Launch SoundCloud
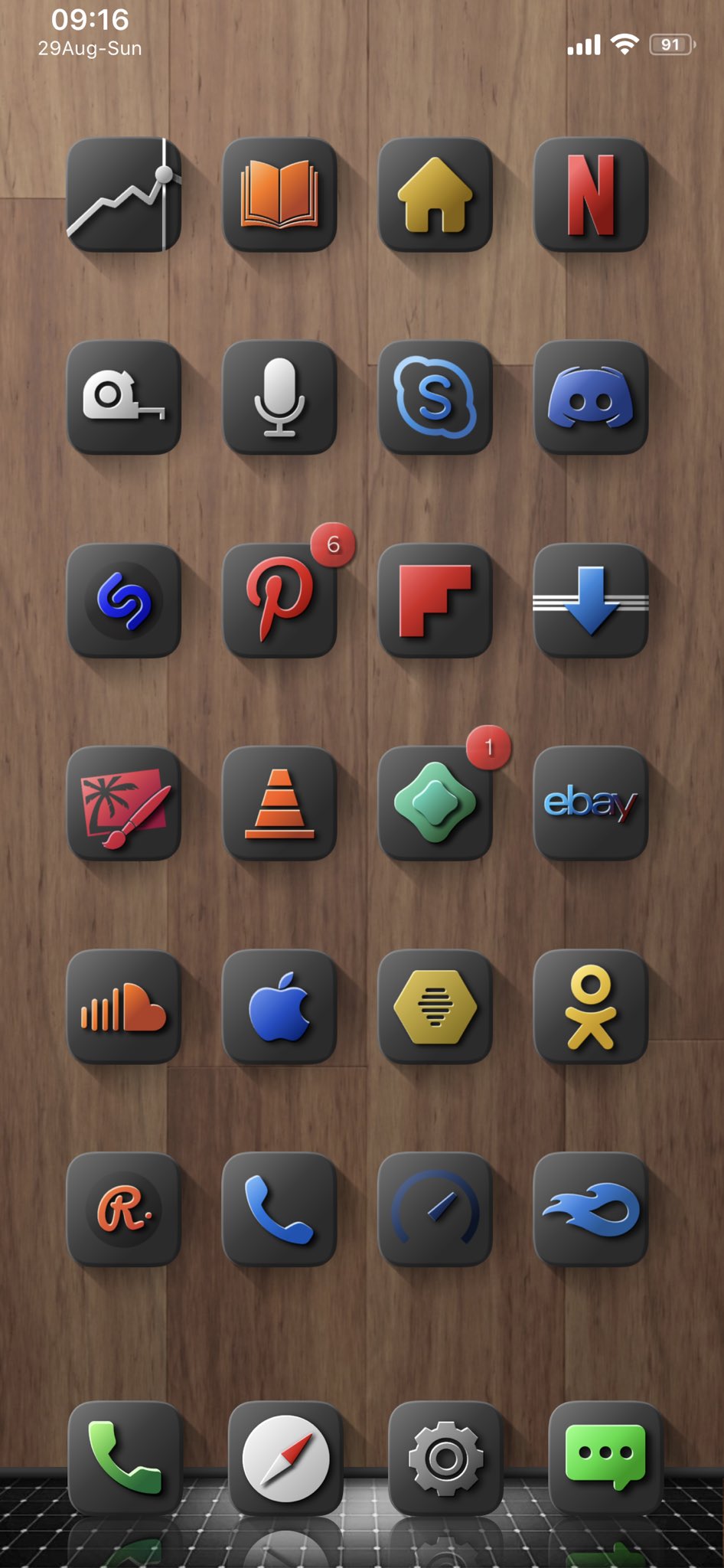Image resolution: width=724 pixels, height=1568 pixels. click(x=124, y=1006)
